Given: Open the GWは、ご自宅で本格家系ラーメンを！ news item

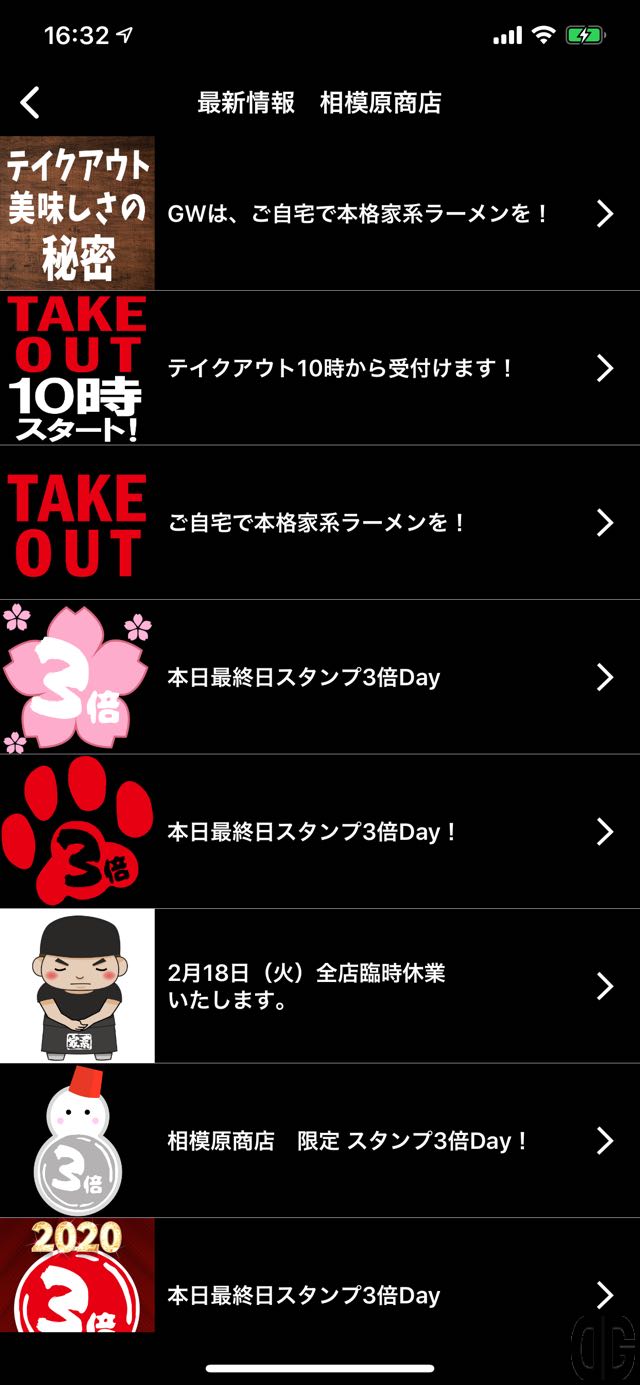Looking at the screenshot, I should click(x=358, y=213).
